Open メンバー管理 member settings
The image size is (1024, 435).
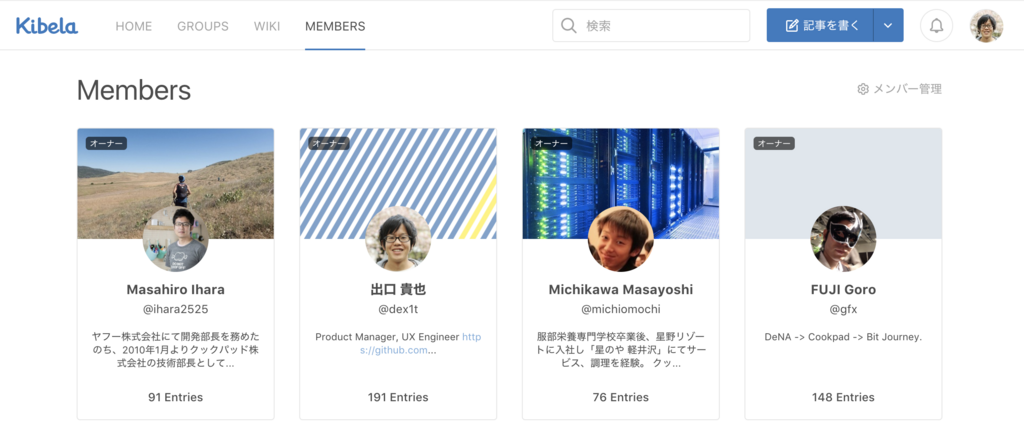coord(900,89)
